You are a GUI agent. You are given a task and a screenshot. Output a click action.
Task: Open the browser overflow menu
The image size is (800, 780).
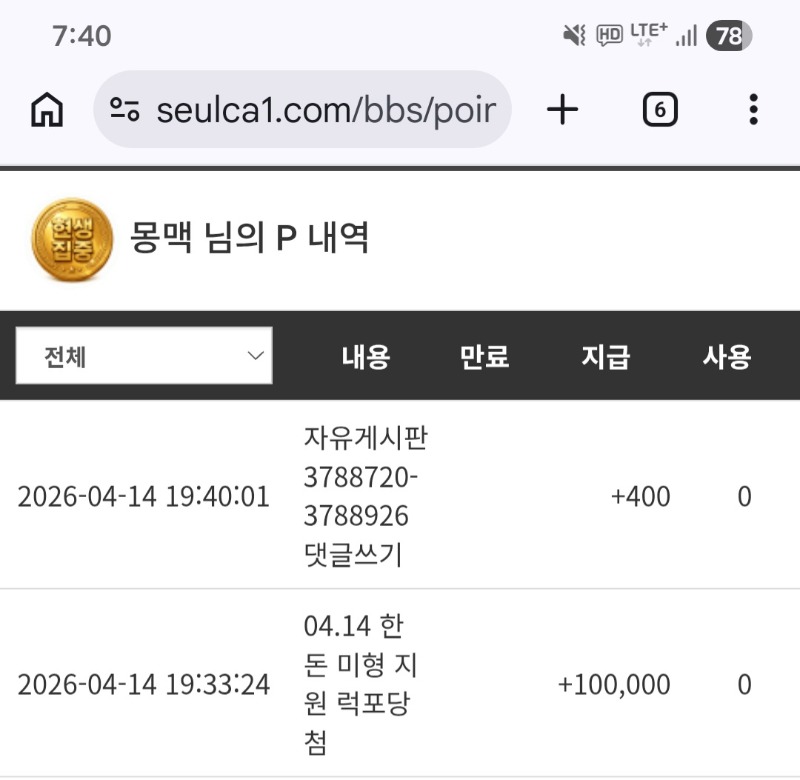point(753,110)
